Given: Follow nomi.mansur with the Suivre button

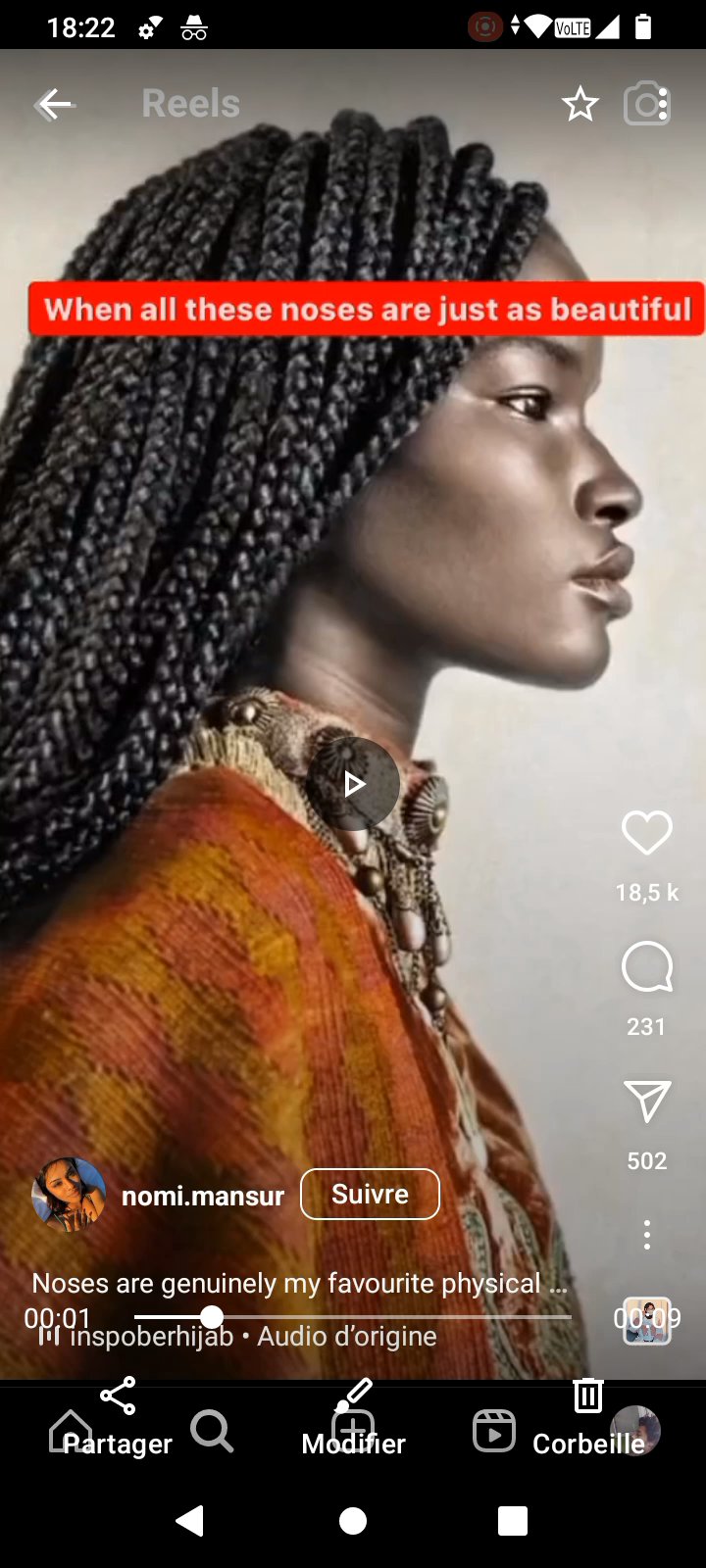Looking at the screenshot, I should point(370,1194).
